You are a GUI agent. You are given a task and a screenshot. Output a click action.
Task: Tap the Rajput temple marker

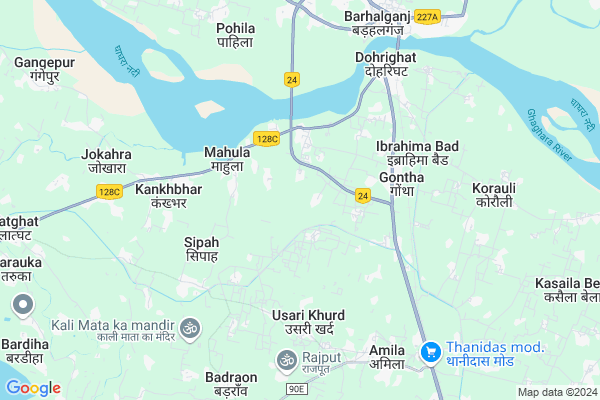(x=286, y=357)
